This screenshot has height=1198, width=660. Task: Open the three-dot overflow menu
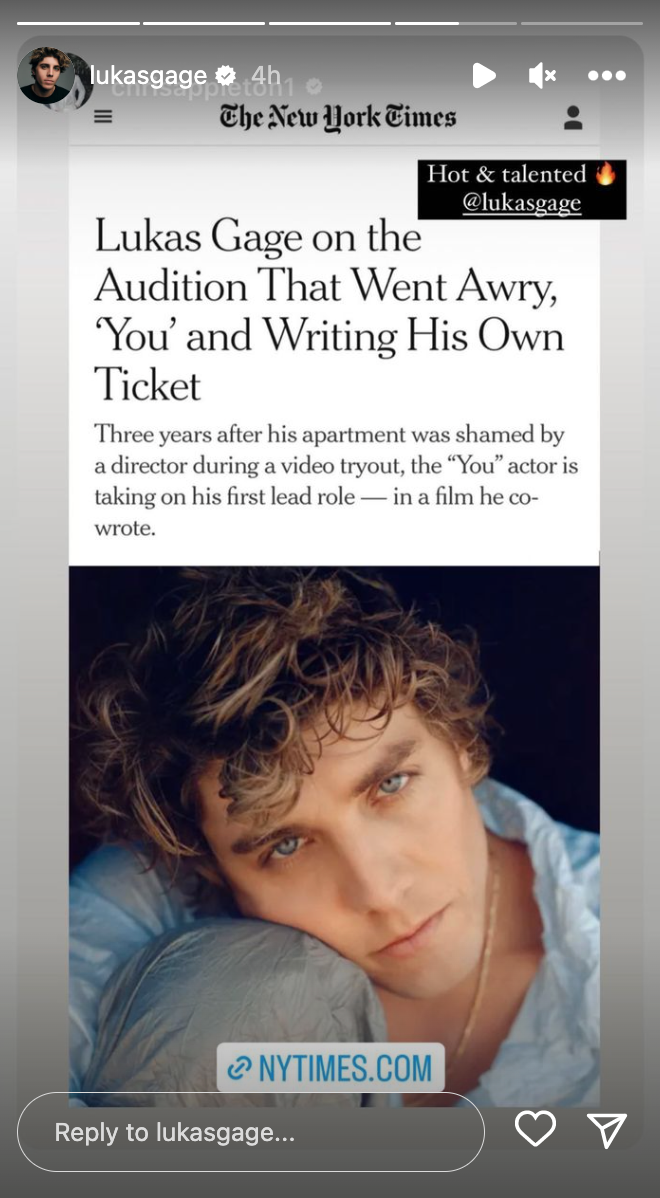click(x=606, y=76)
